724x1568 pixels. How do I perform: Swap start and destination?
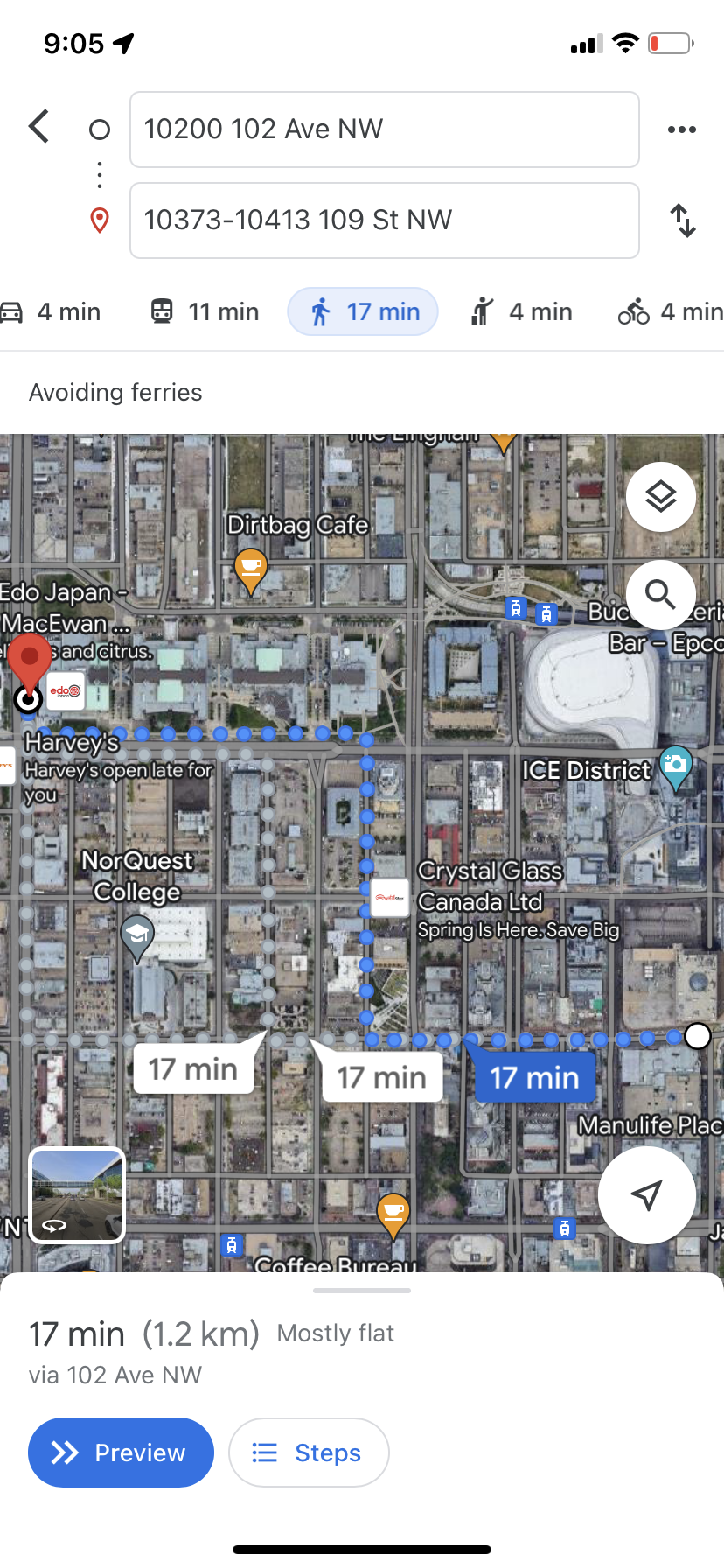682,220
